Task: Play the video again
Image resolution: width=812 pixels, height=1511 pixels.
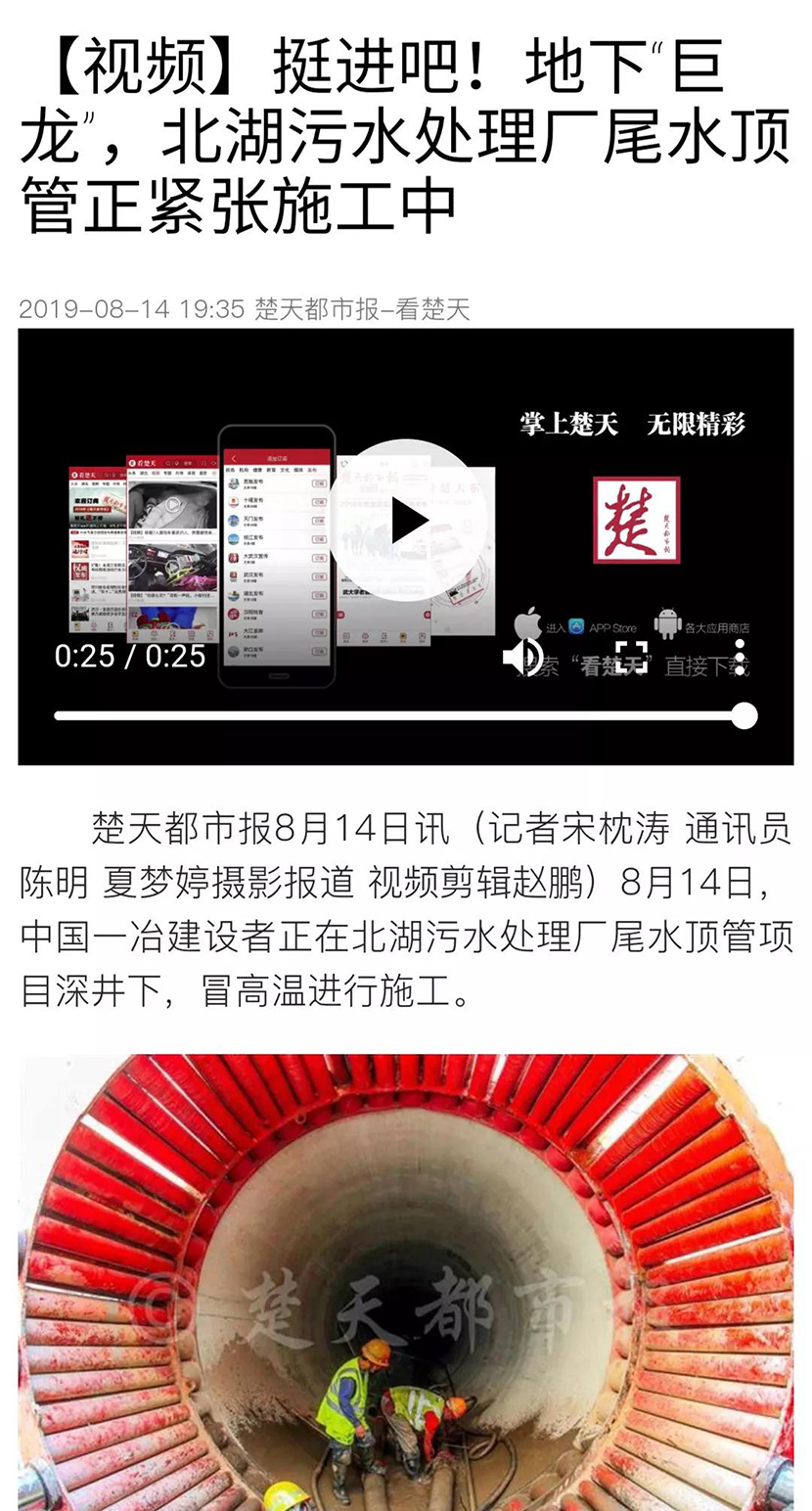Action: pyautogui.click(x=407, y=520)
